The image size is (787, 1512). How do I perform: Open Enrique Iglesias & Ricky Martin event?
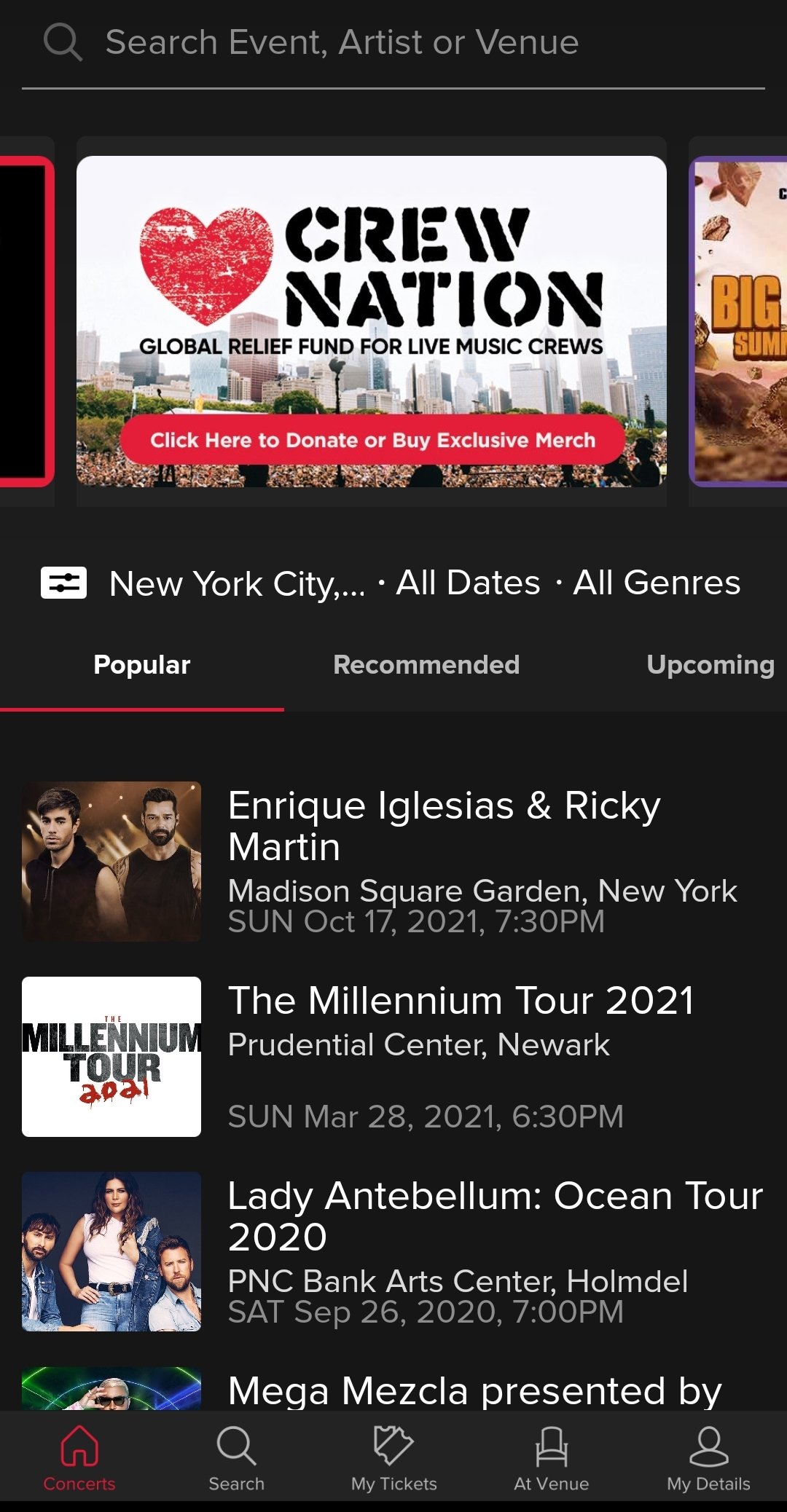pyautogui.click(x=393, y=862)
